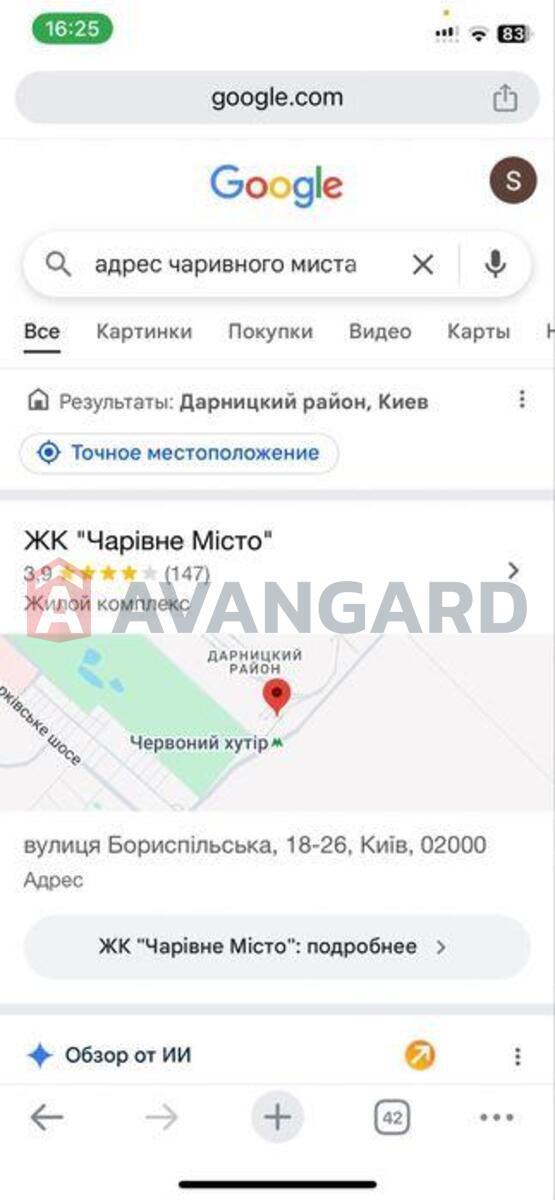Switch to the Видео tab
555x1200 pixels.
[380, 332]
